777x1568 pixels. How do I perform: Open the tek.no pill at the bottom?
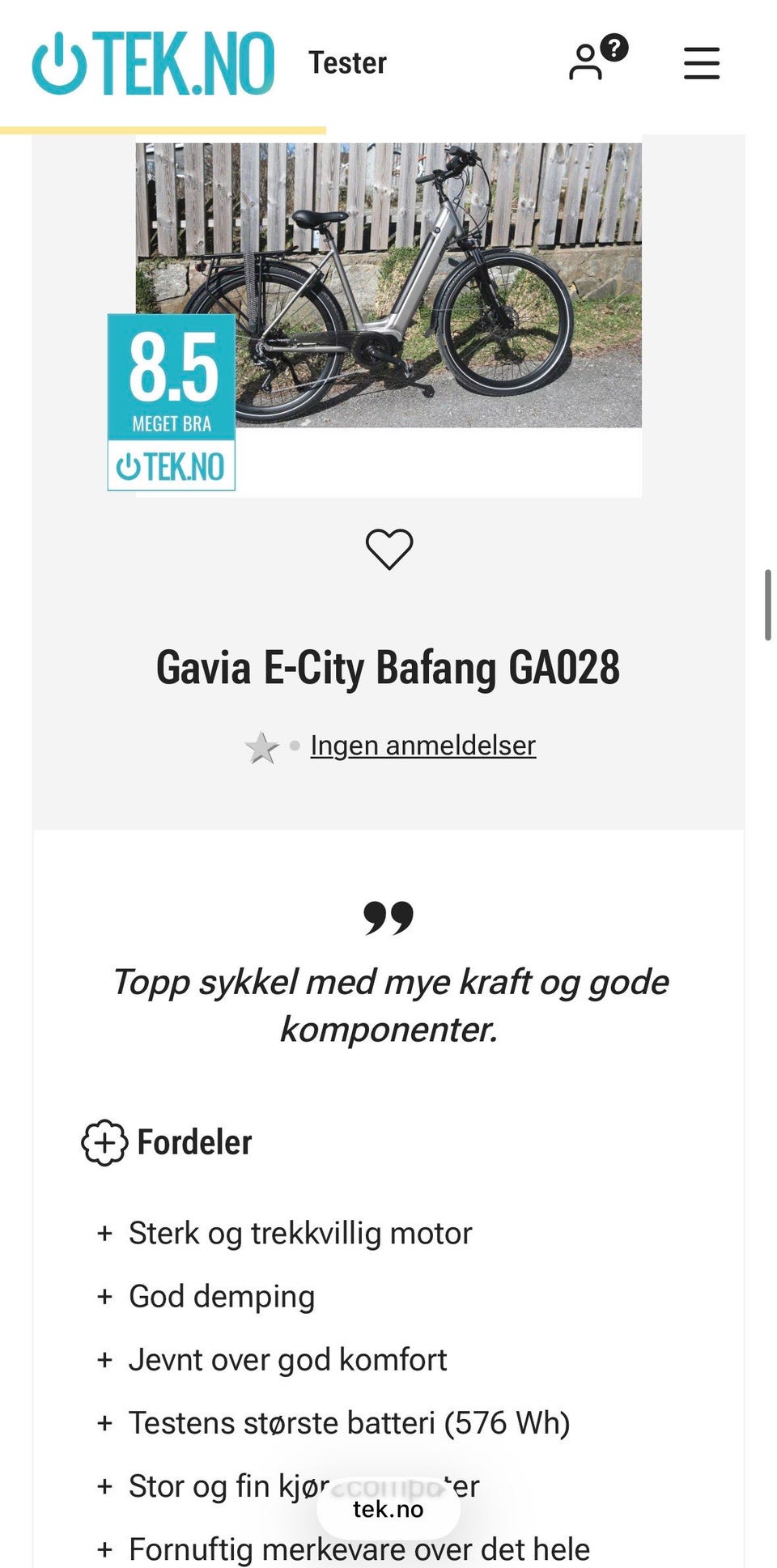click(389, 1508)
